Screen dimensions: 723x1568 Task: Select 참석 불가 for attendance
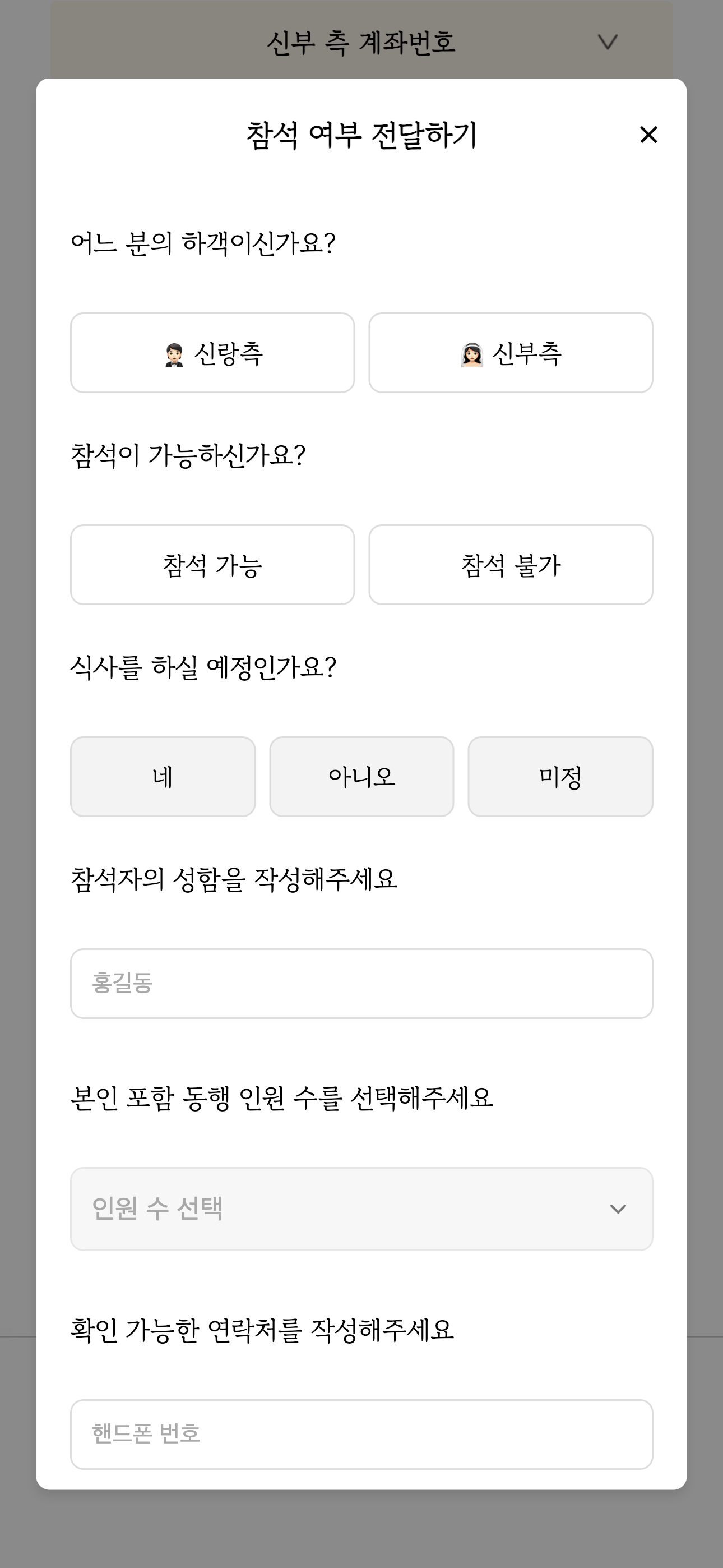(x=511, y=565)
